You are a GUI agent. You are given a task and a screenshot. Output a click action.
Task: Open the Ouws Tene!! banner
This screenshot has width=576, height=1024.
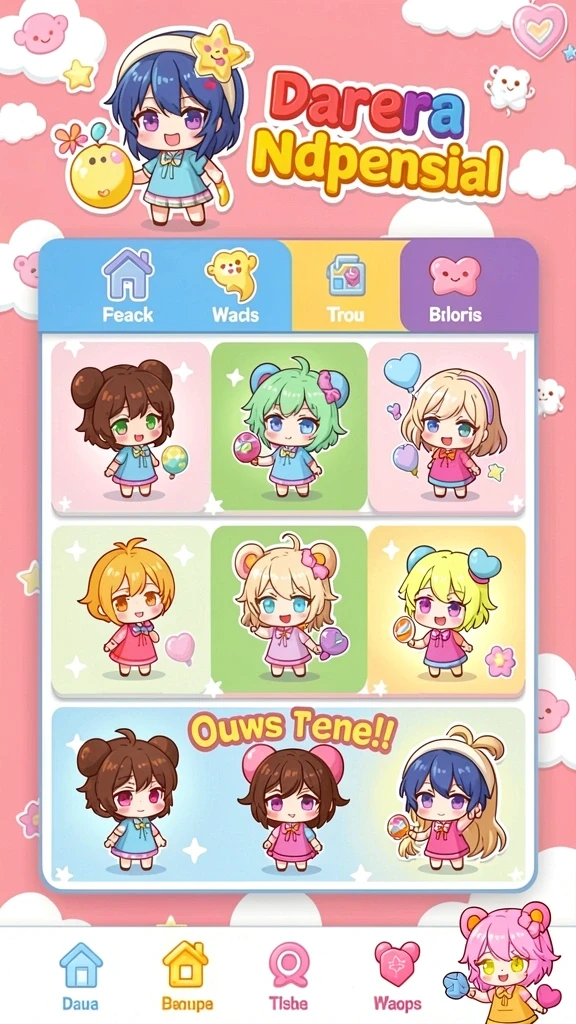pyautogui.click(x=289, y=795)
